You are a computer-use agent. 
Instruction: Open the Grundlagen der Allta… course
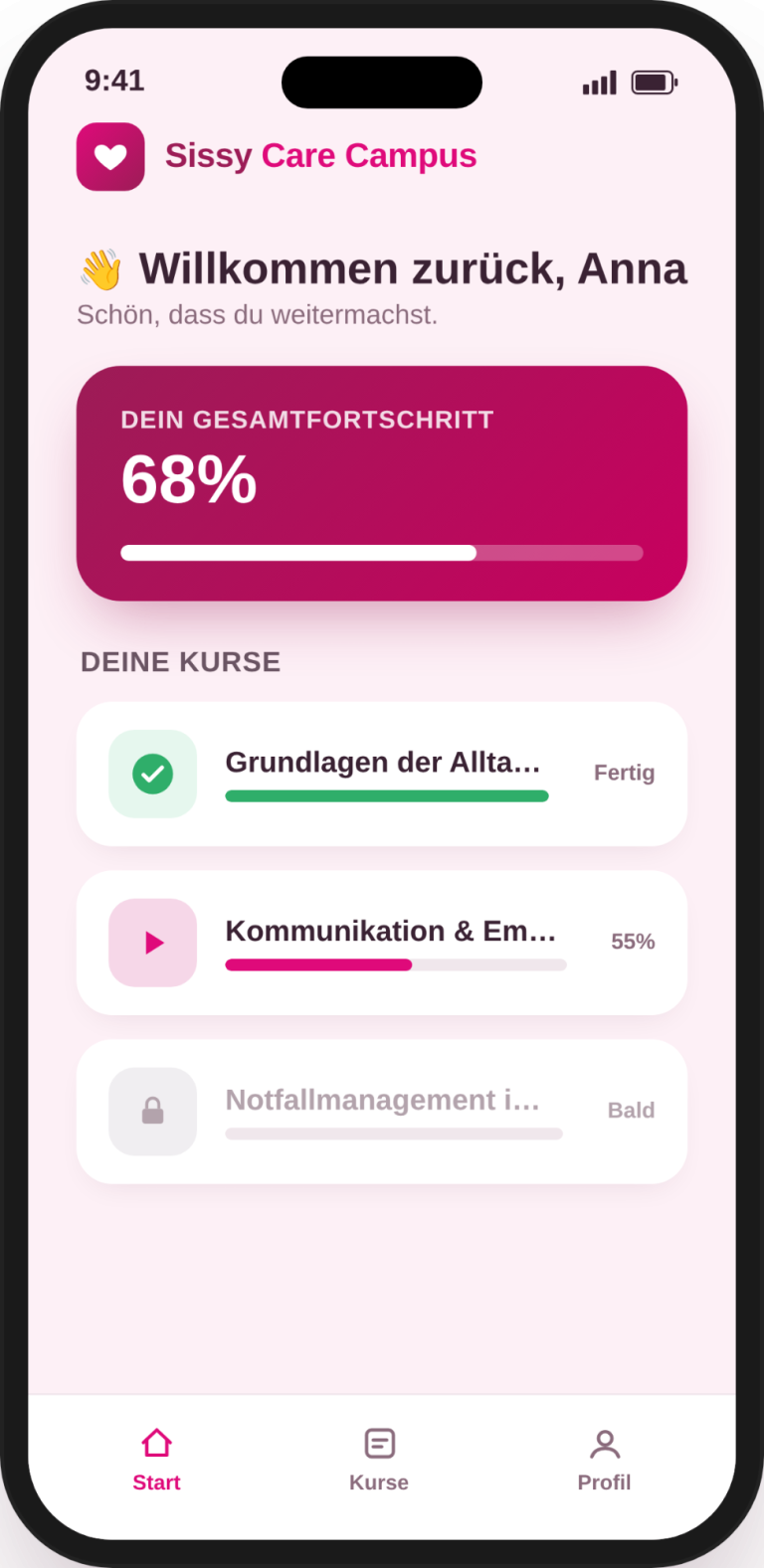click(x=382, y=774)
